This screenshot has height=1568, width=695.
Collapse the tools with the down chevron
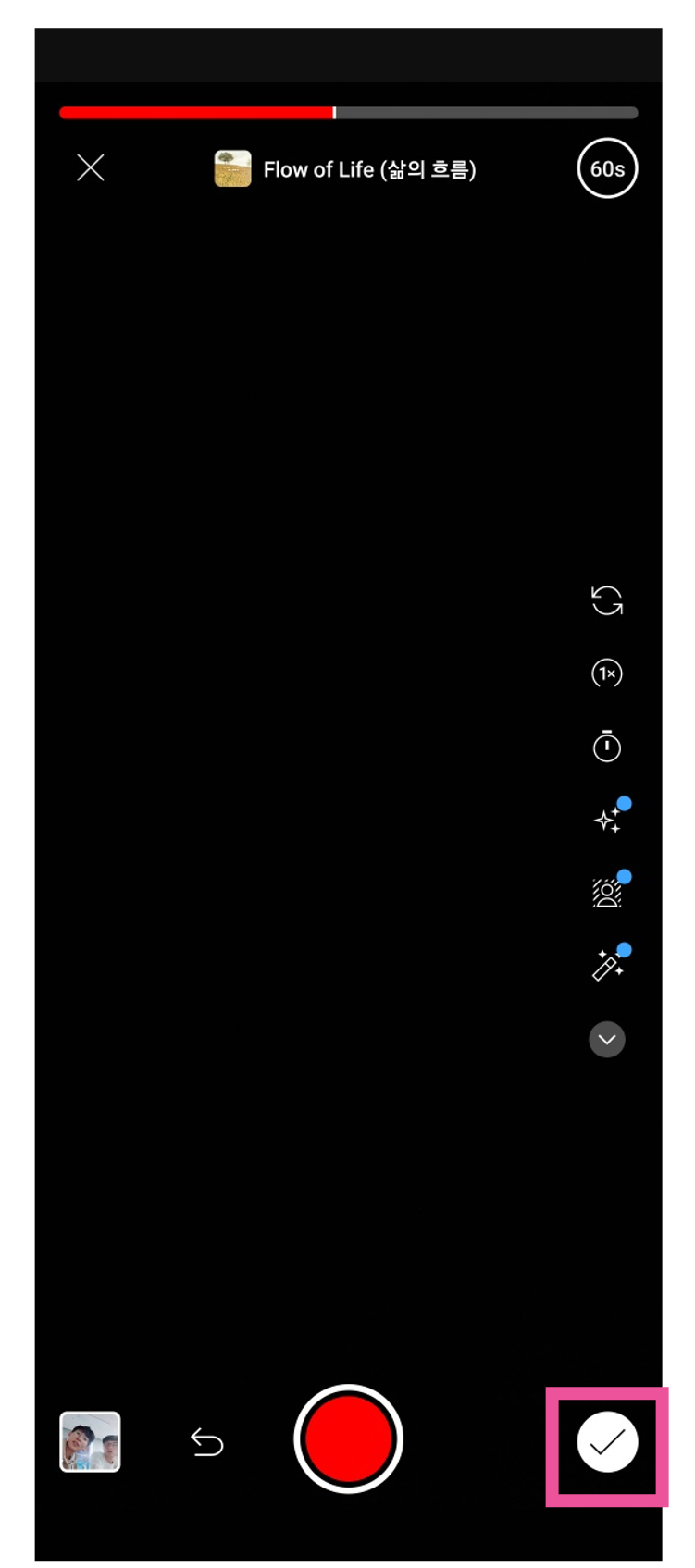(607, 1039)
